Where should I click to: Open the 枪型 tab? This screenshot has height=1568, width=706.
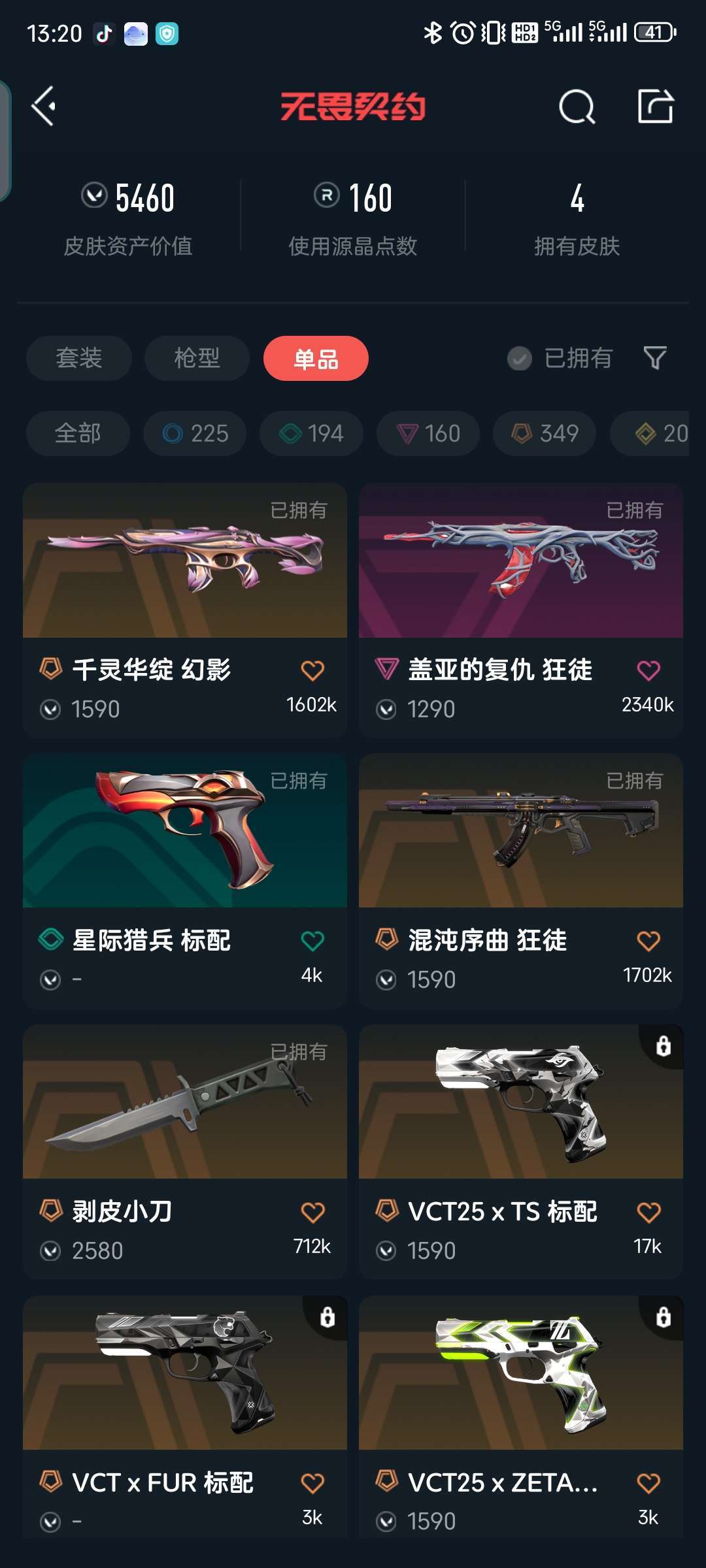point(196,358)
